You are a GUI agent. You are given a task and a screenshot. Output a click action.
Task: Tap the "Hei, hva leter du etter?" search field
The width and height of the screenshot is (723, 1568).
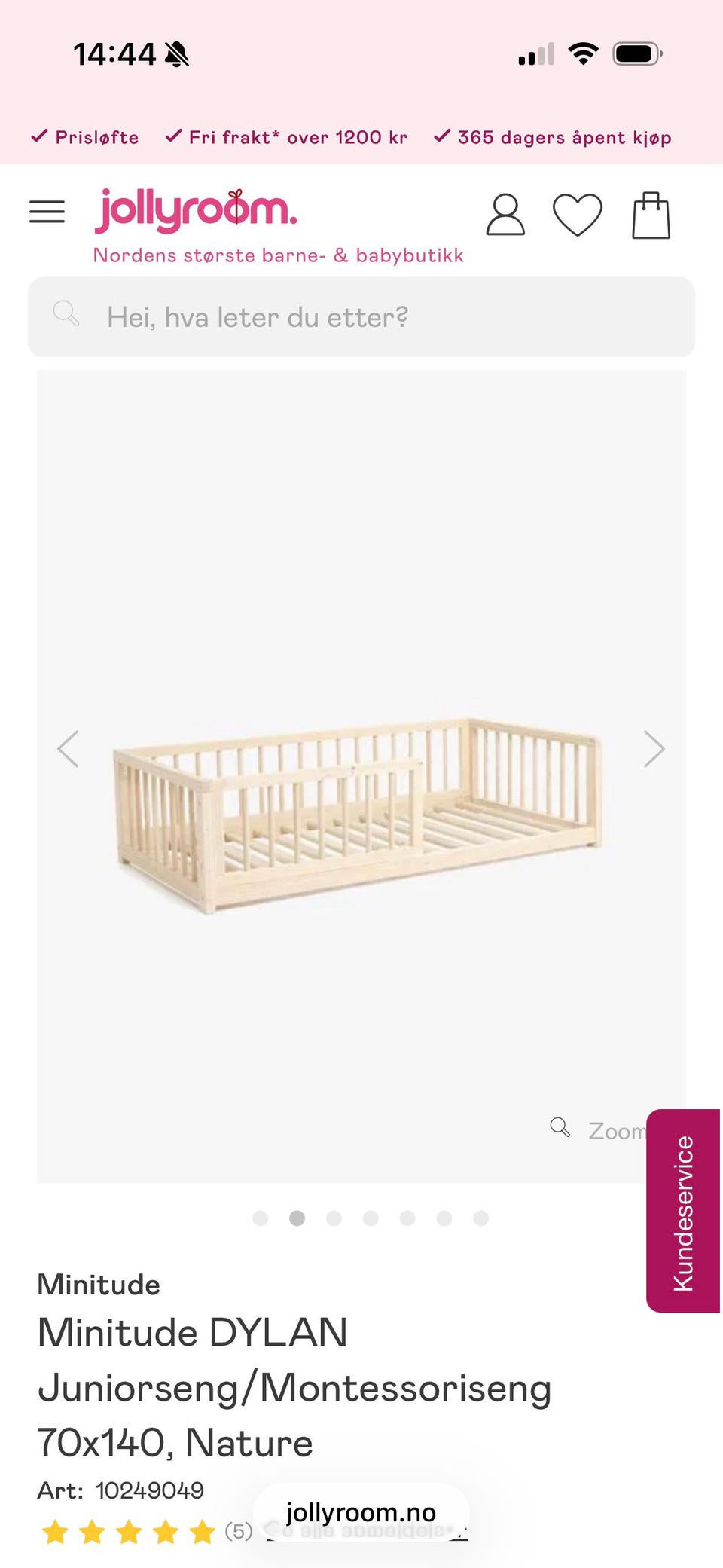(x=361, y=317)
